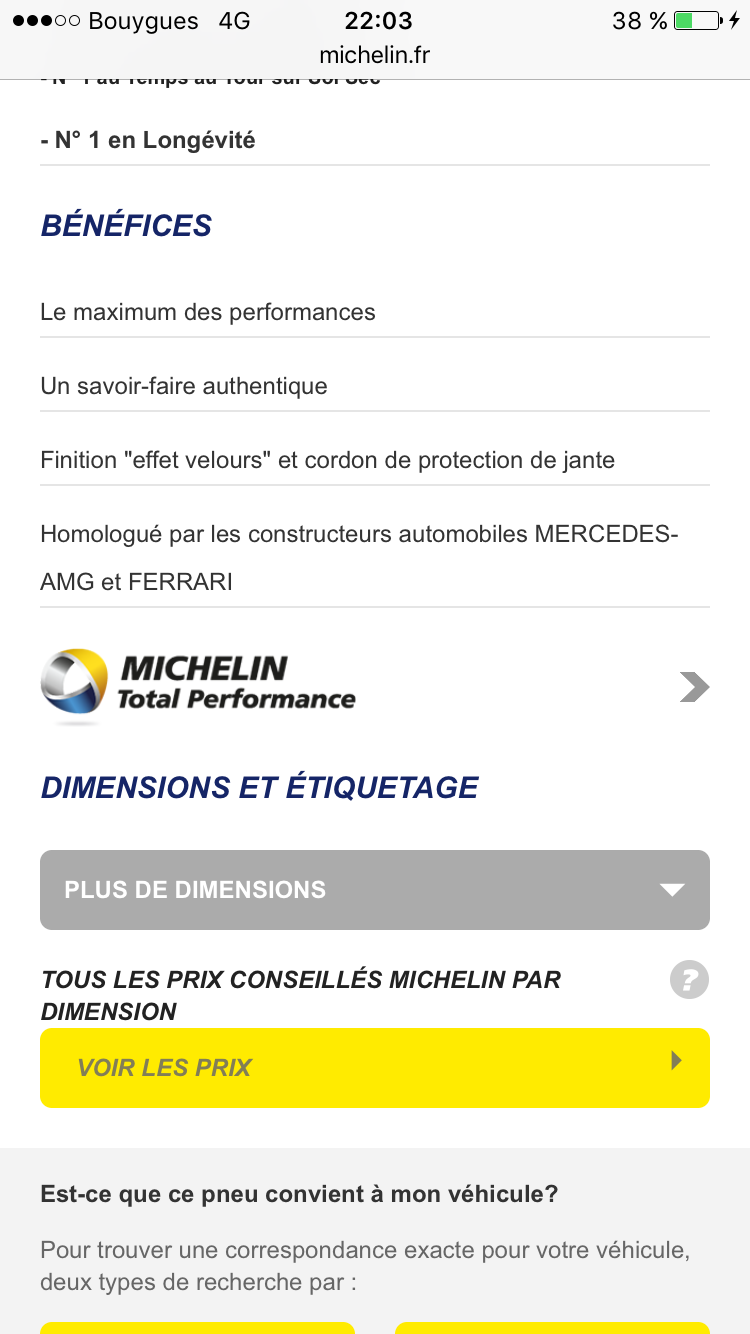Open the question mark help icon
The image size is (750, 1334).
[689, 980]
